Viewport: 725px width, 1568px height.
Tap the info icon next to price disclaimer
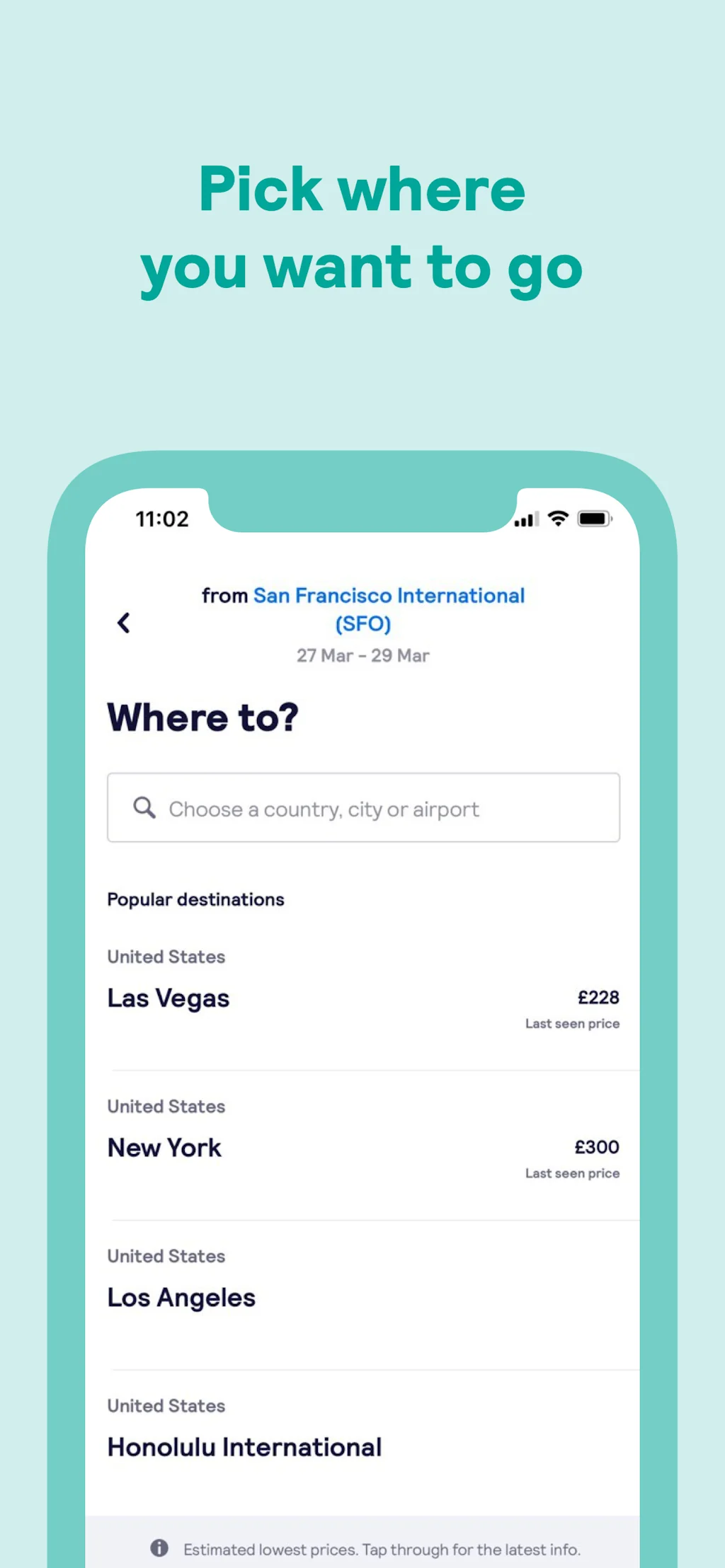[x=158, y=1549]
